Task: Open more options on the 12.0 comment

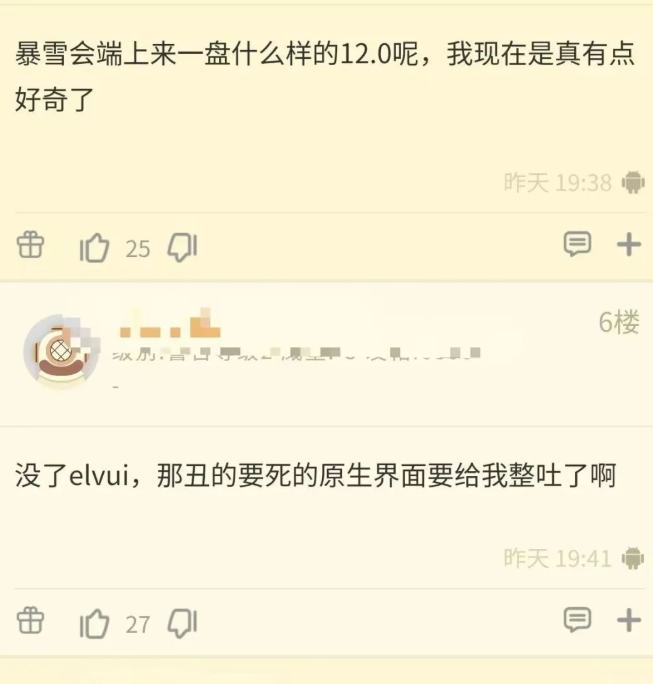Action: point(628,244)
